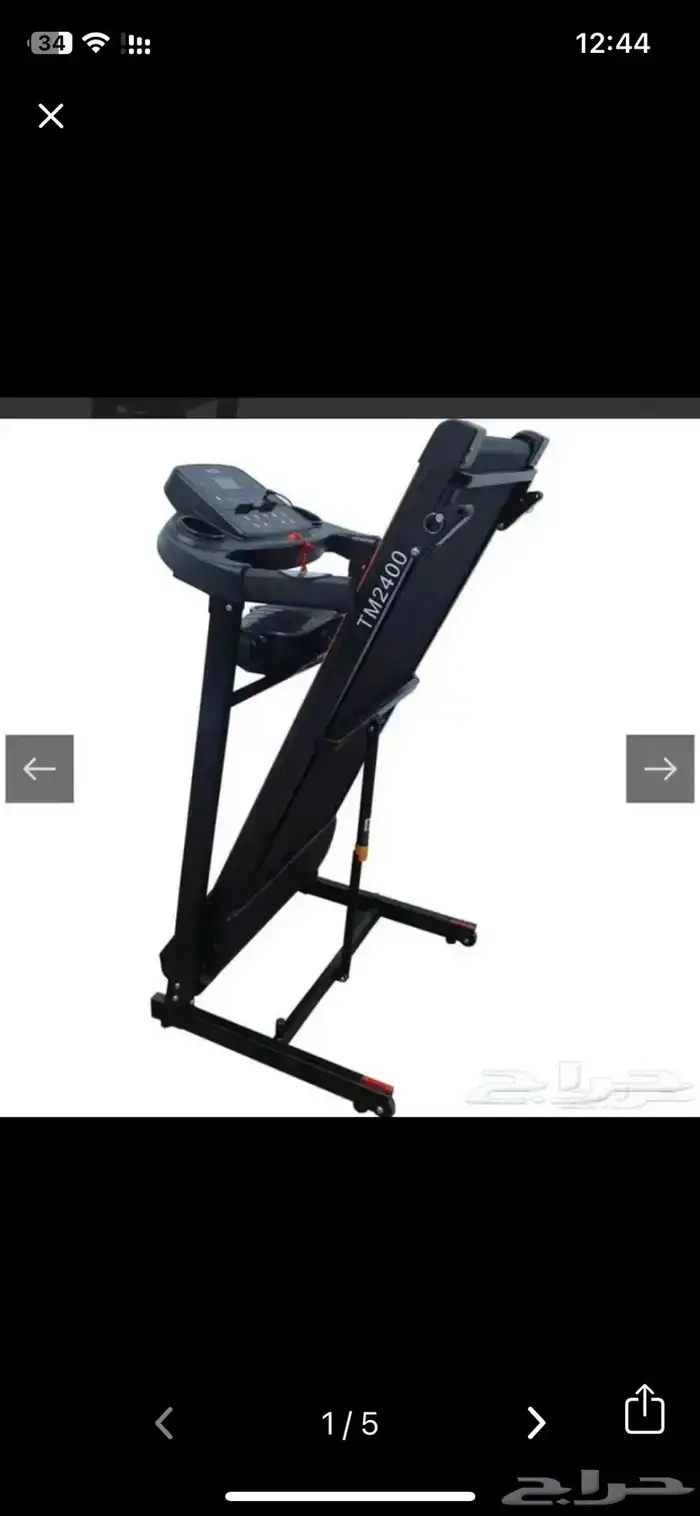Go back to the previous photo using bottom chevron

tap(165, 1422)
